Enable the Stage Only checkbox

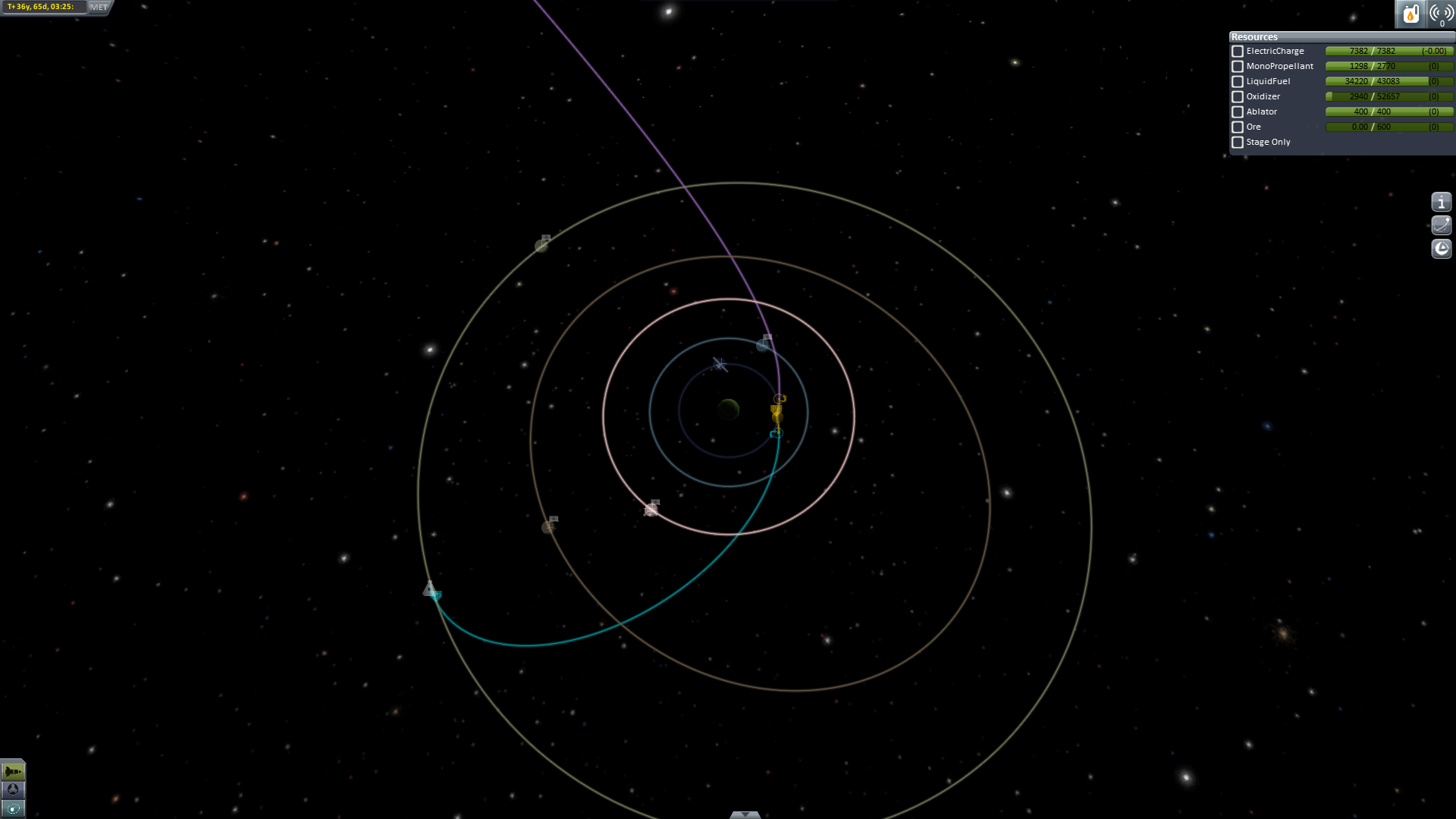(1238, 143)
